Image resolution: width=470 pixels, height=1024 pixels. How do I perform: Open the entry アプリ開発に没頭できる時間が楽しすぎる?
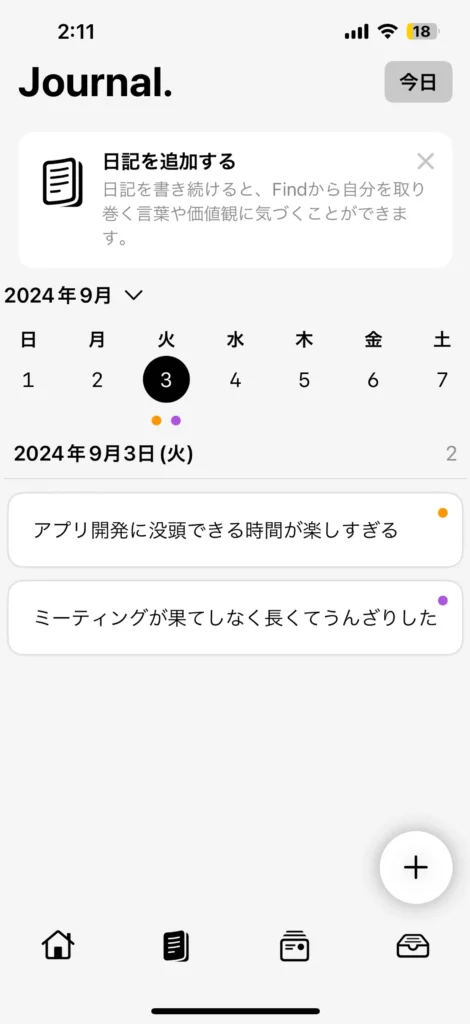tap(235, 530)
